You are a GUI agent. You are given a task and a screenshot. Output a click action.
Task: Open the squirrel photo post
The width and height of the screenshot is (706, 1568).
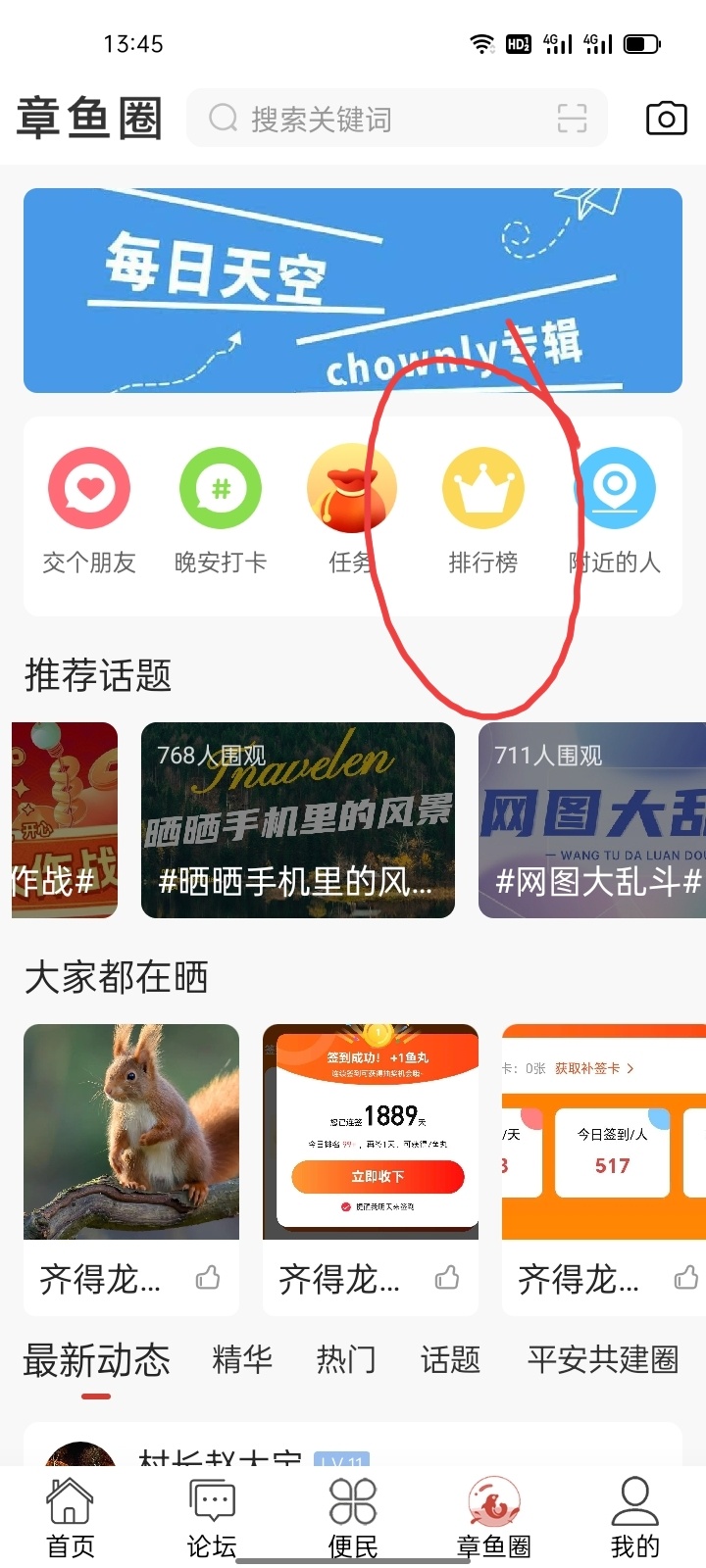[x=131, y=1132]
